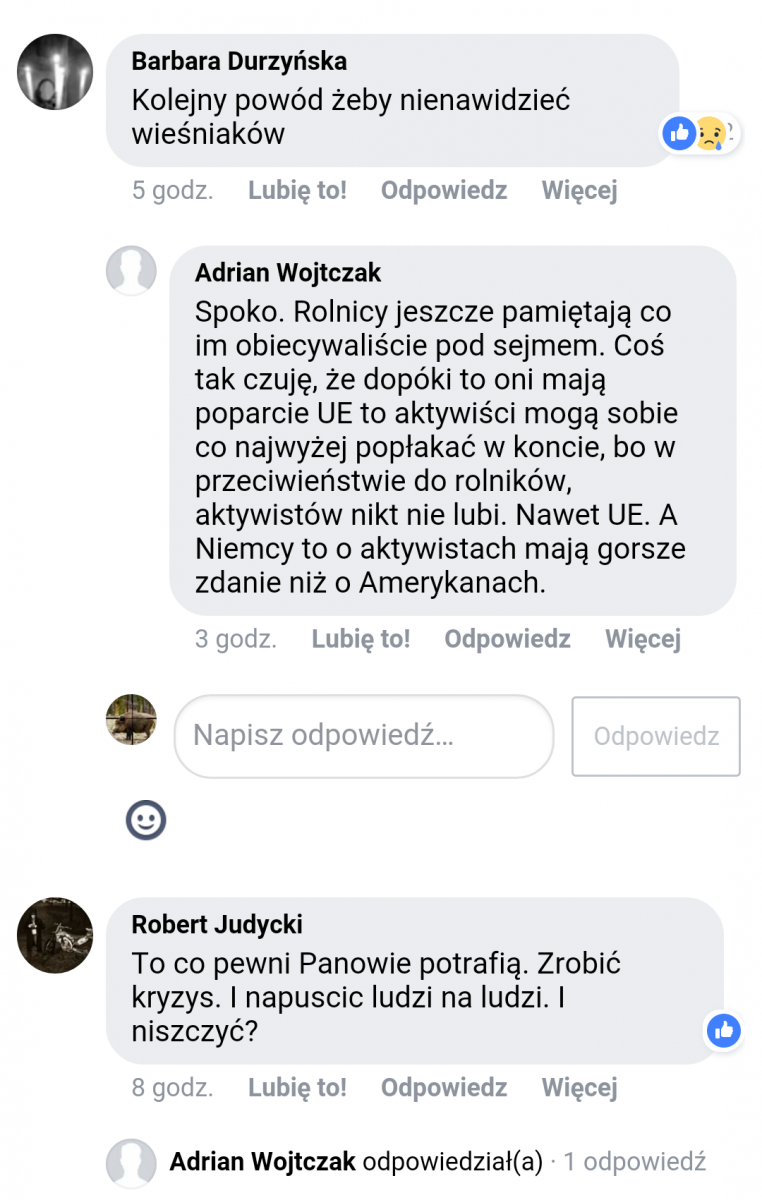Open Barbara Durzyńska's profile name
762x1200 pixels.
[x=239, y=61]
